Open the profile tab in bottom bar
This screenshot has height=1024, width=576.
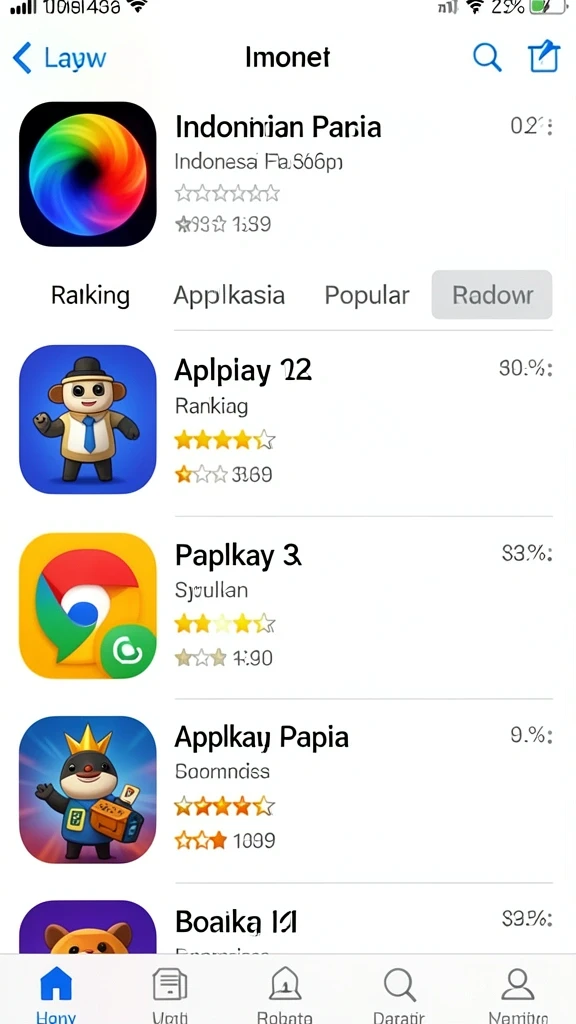[517, 993]
